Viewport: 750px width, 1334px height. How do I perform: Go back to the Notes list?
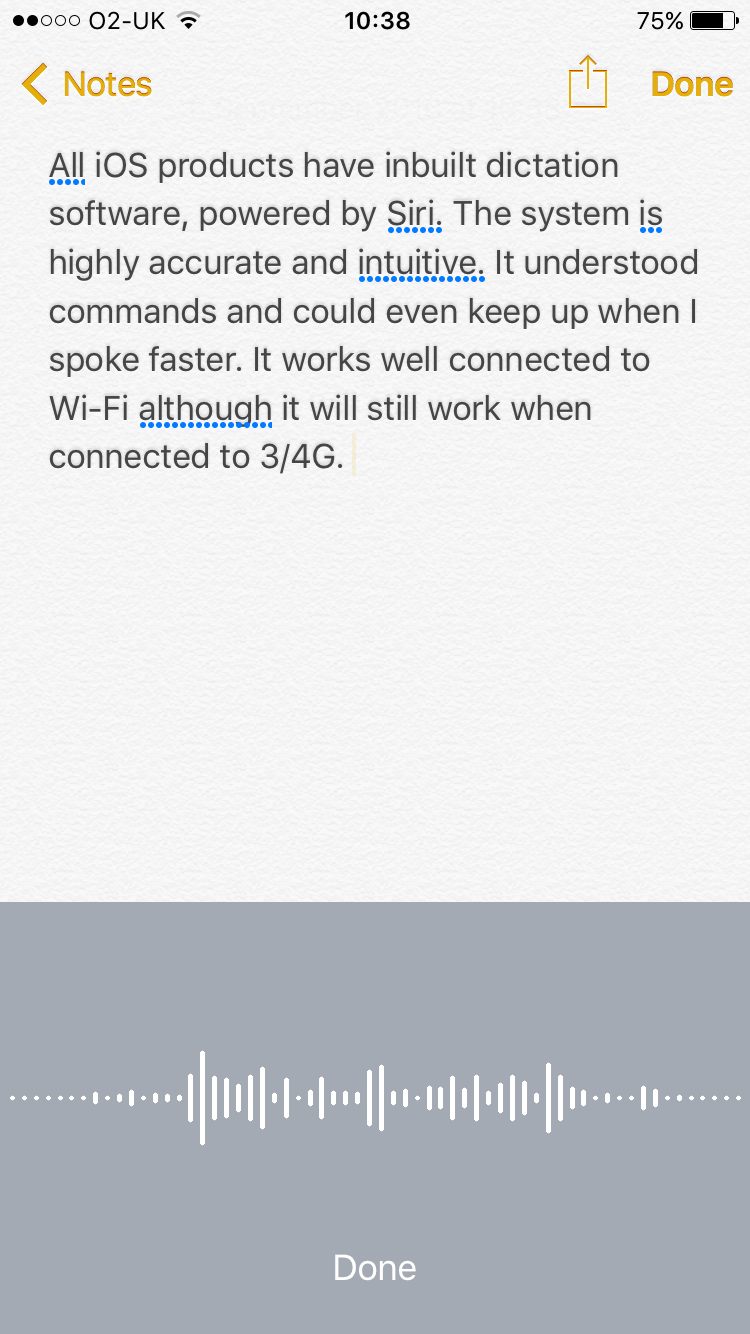click(87, 84)
